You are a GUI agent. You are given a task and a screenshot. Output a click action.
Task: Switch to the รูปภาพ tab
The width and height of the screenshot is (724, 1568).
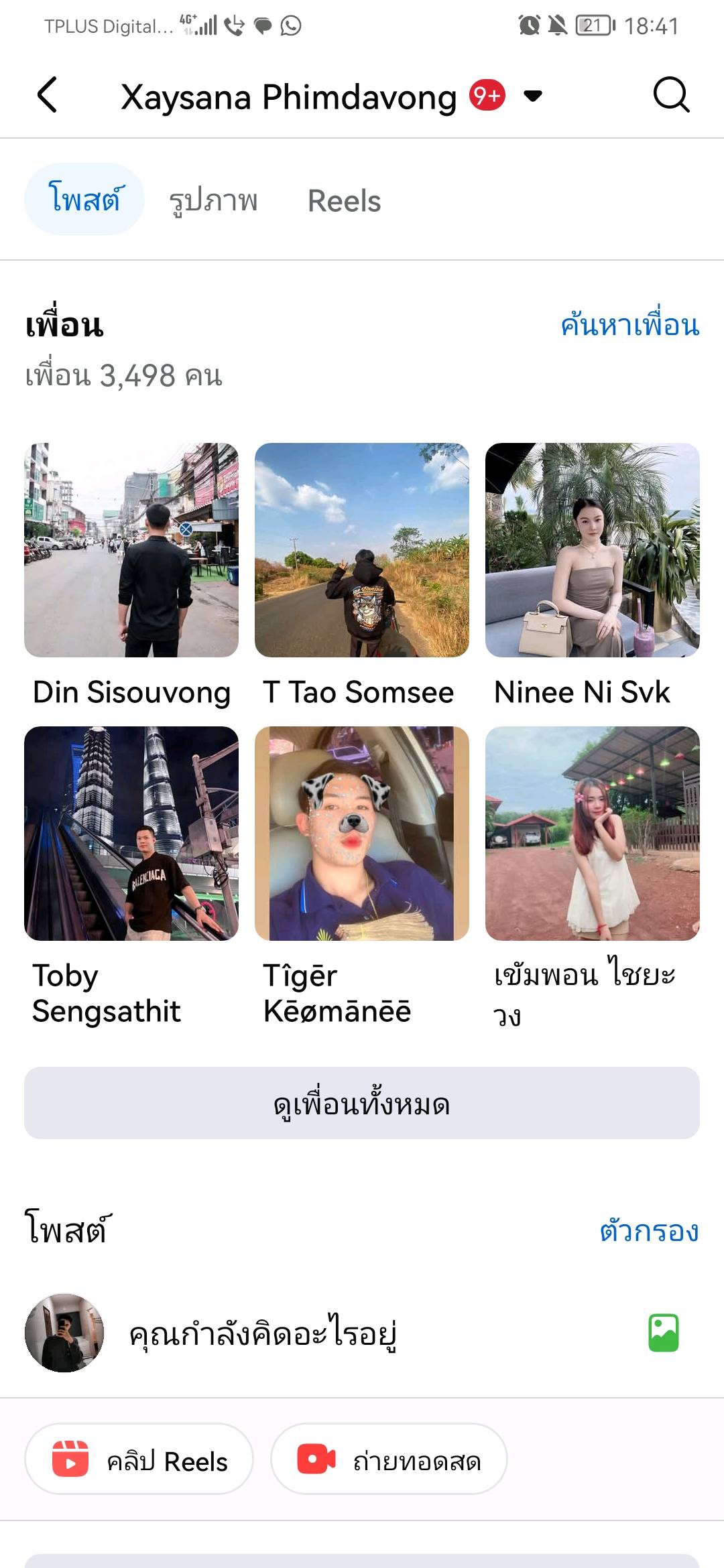pyautogui.click(x=213, y=201)
